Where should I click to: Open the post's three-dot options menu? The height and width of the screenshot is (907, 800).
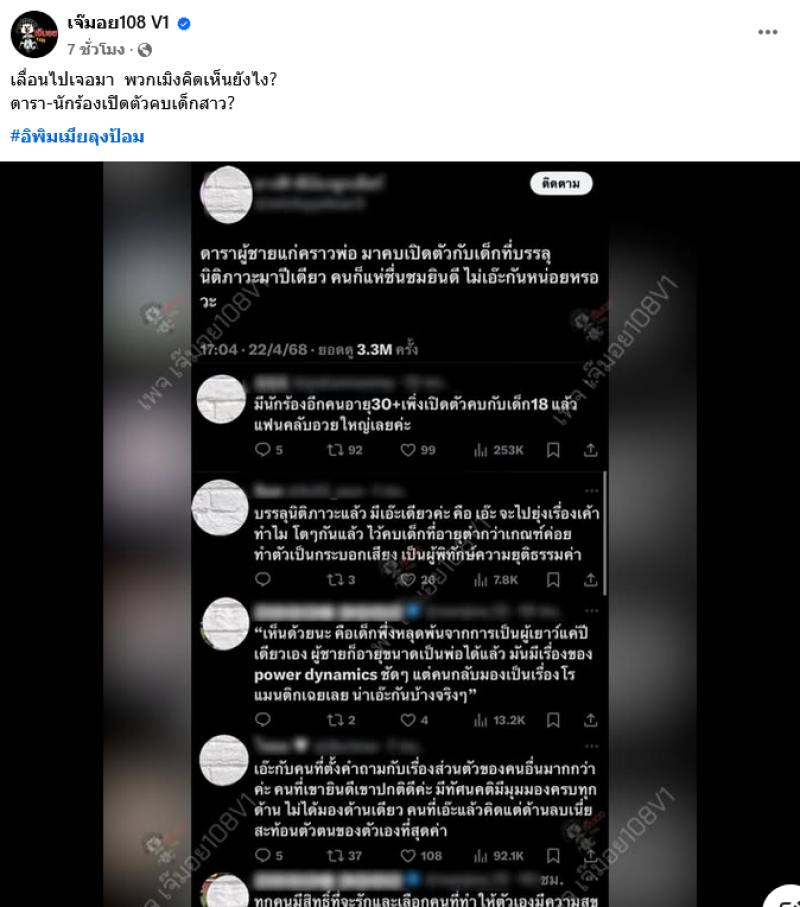click(x=767, y=32)
